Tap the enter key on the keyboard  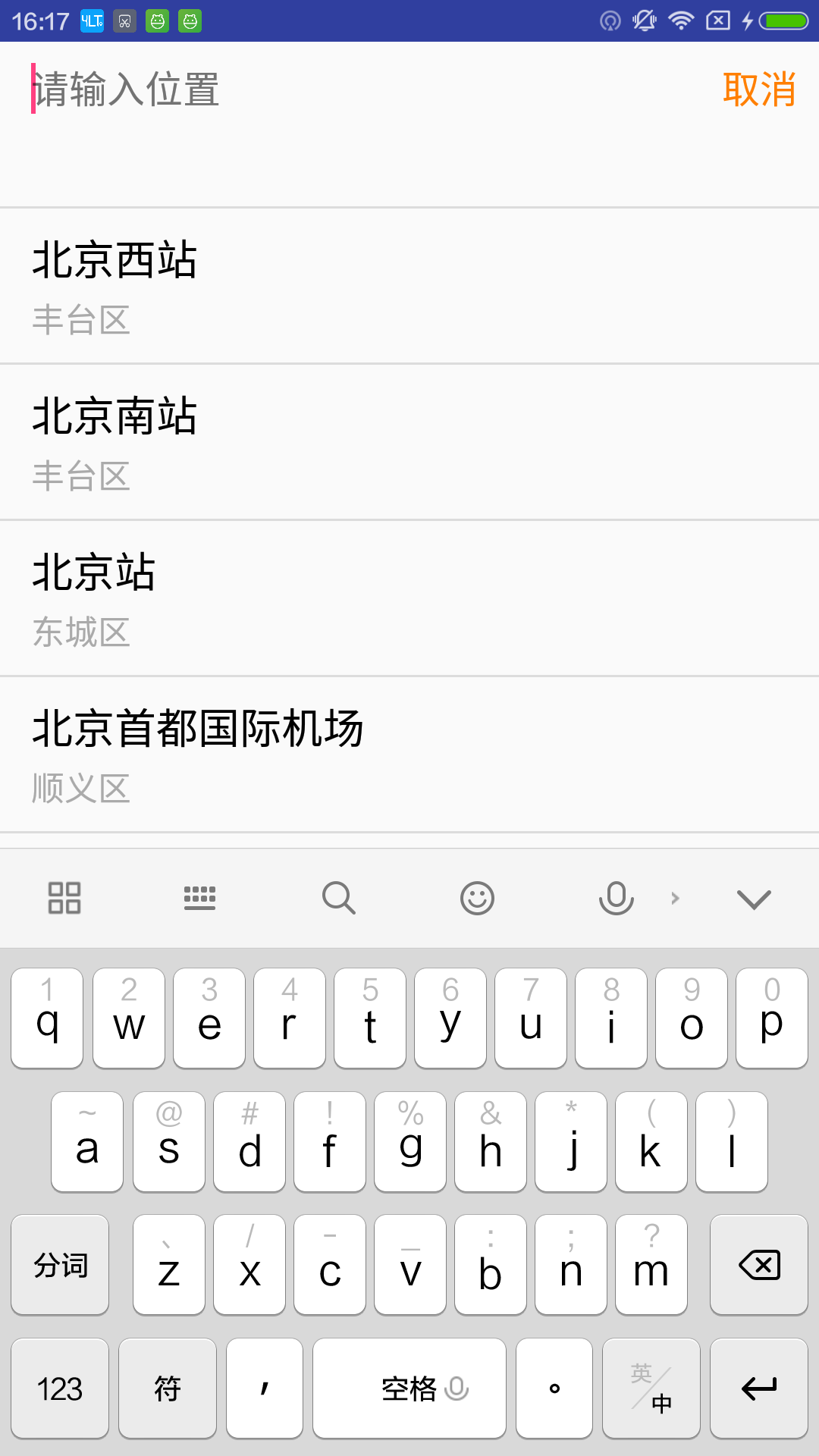click(x=759, y=1389)
